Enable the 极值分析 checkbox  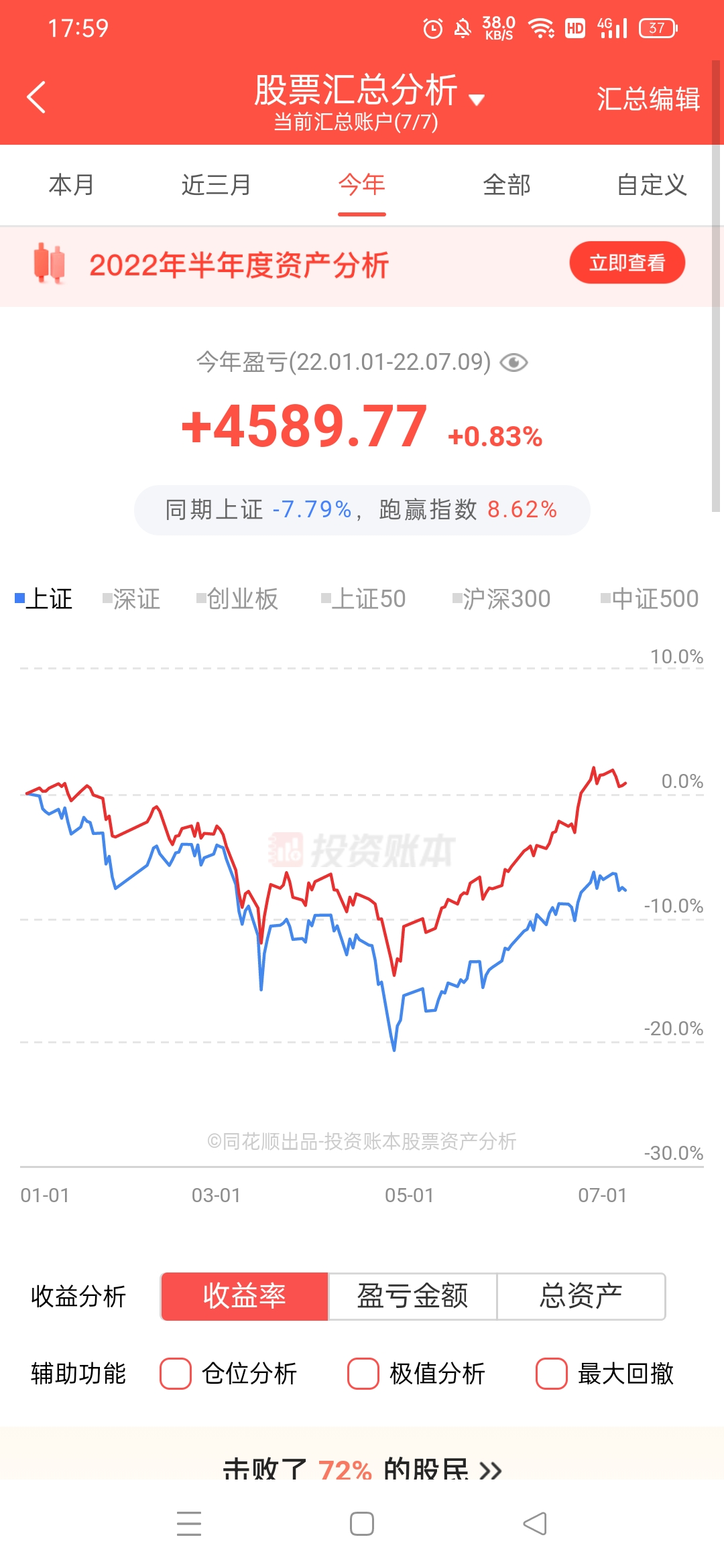363,1374
